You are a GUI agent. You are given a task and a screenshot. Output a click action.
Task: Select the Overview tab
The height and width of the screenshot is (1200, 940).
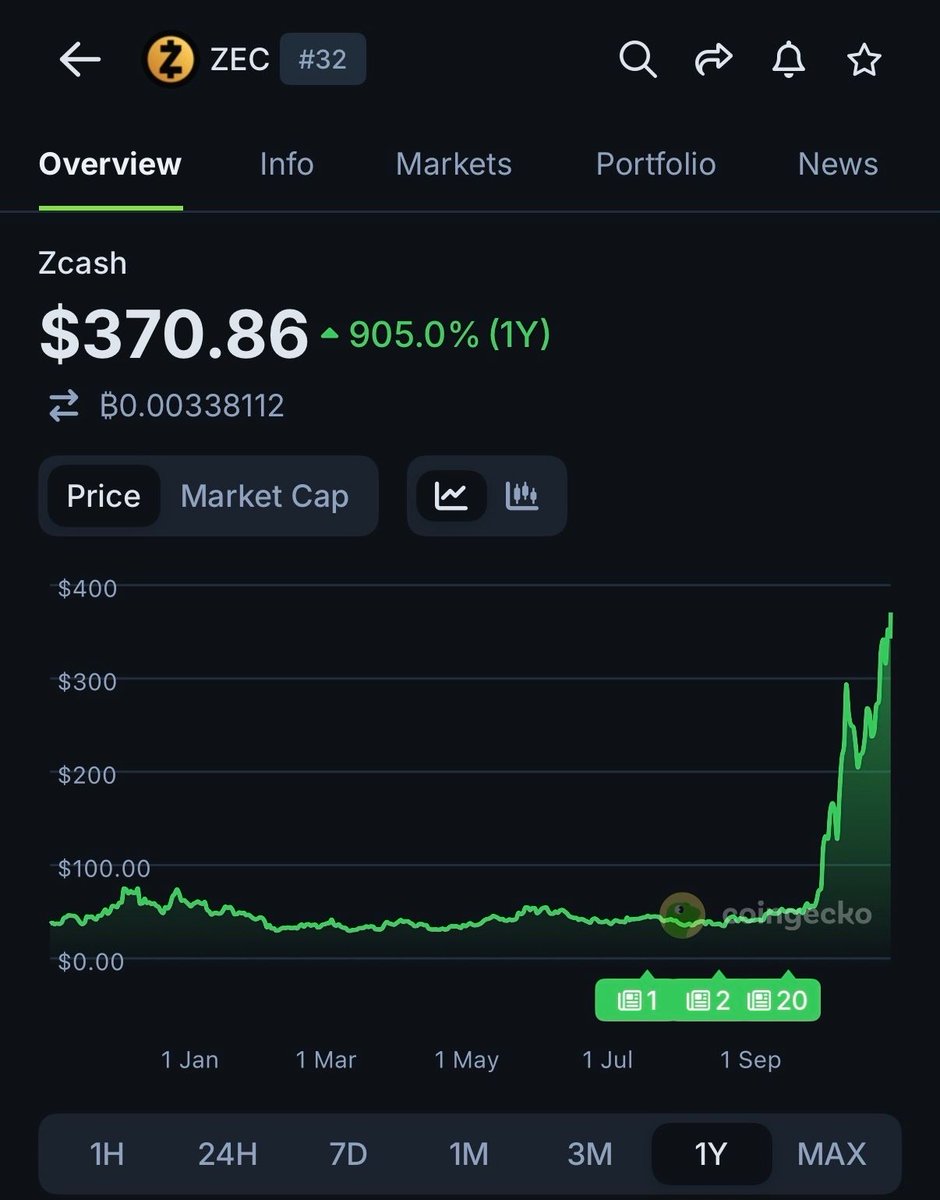[110, 164]
